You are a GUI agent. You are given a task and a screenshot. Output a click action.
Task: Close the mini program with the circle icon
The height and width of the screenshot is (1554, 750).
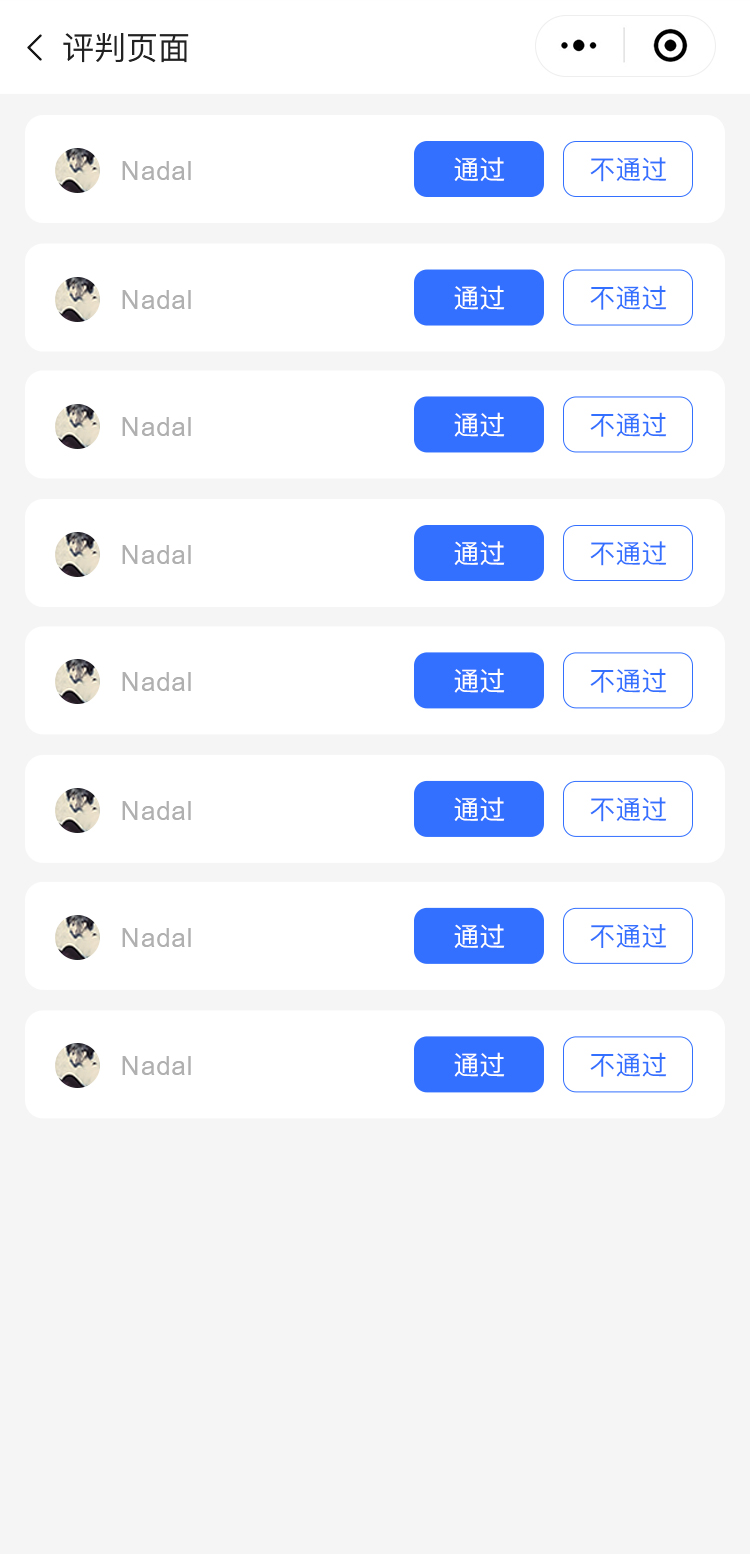[x=670, y=46]
